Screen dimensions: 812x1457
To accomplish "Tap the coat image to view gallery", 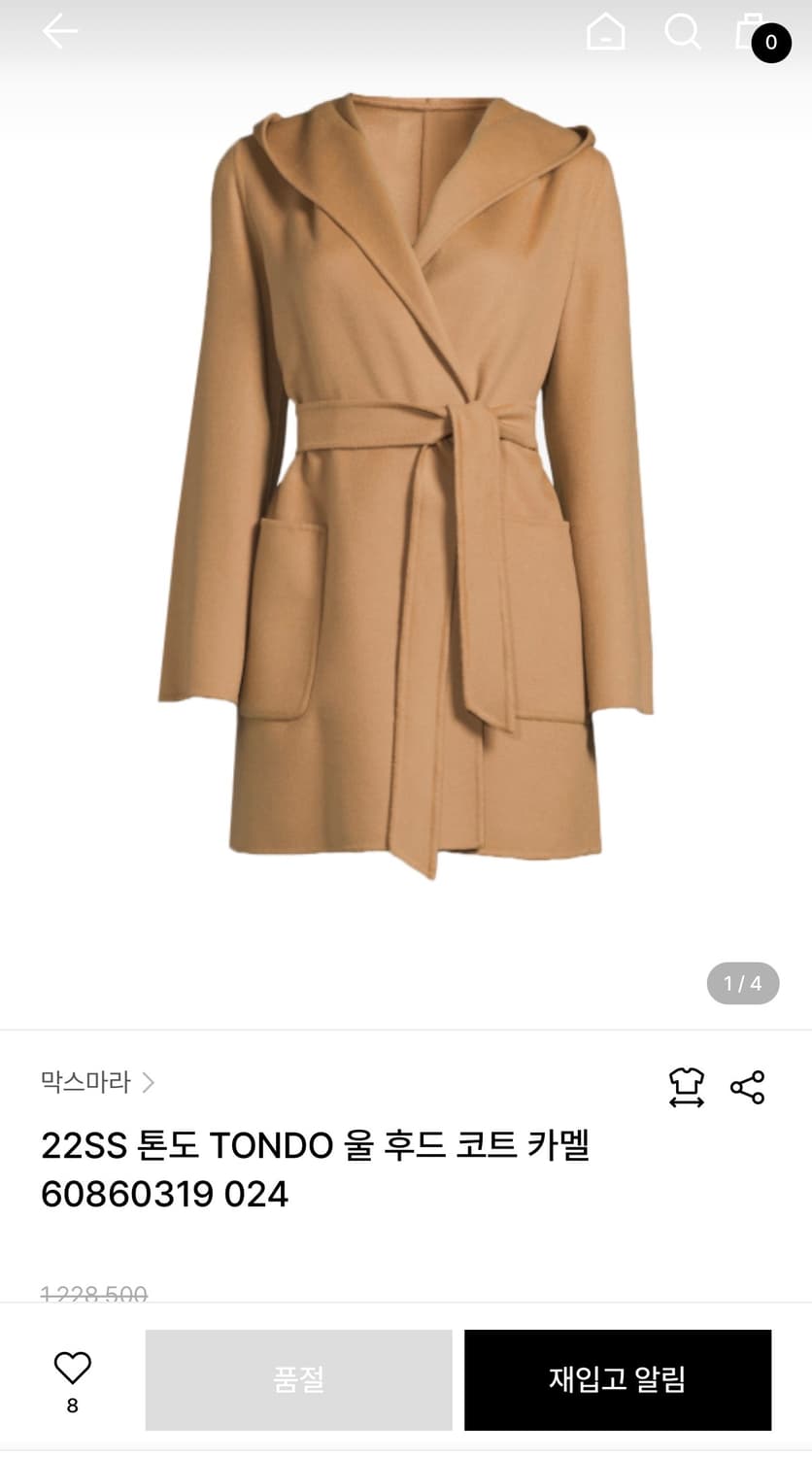I will (x=408, y=486).
